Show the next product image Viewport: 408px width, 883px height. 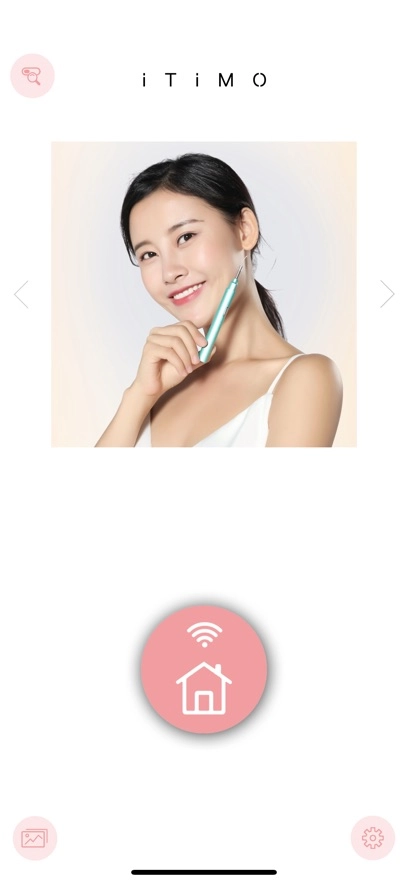point(387,294)
